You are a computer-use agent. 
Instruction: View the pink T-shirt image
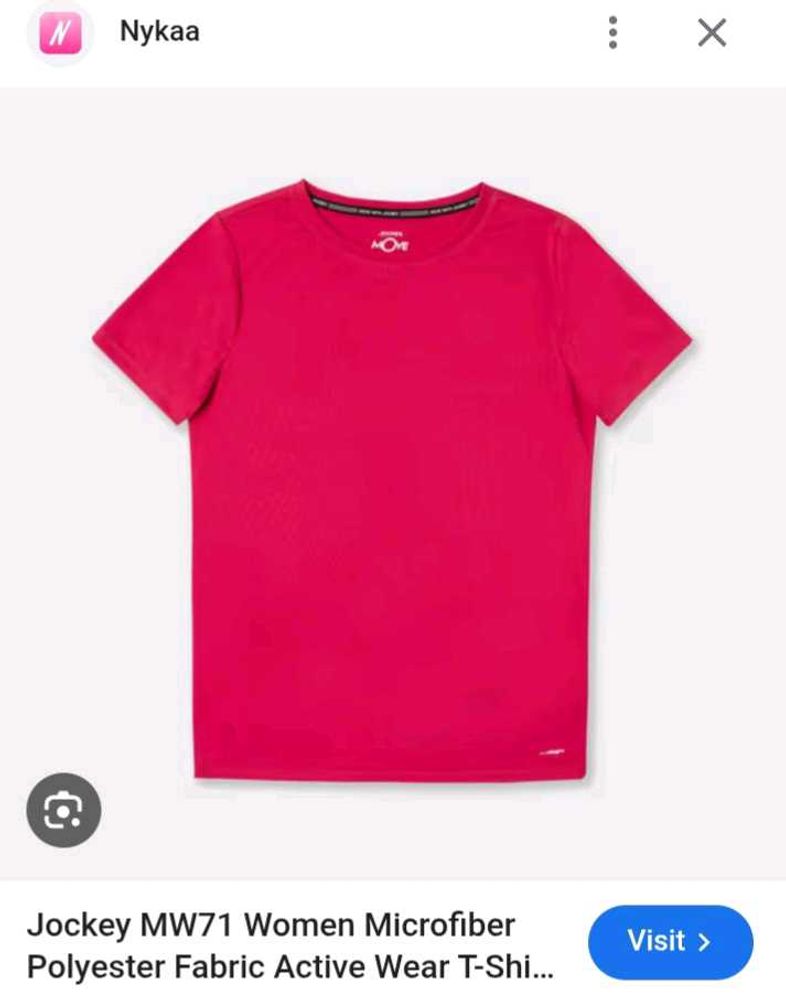[392, 480]
